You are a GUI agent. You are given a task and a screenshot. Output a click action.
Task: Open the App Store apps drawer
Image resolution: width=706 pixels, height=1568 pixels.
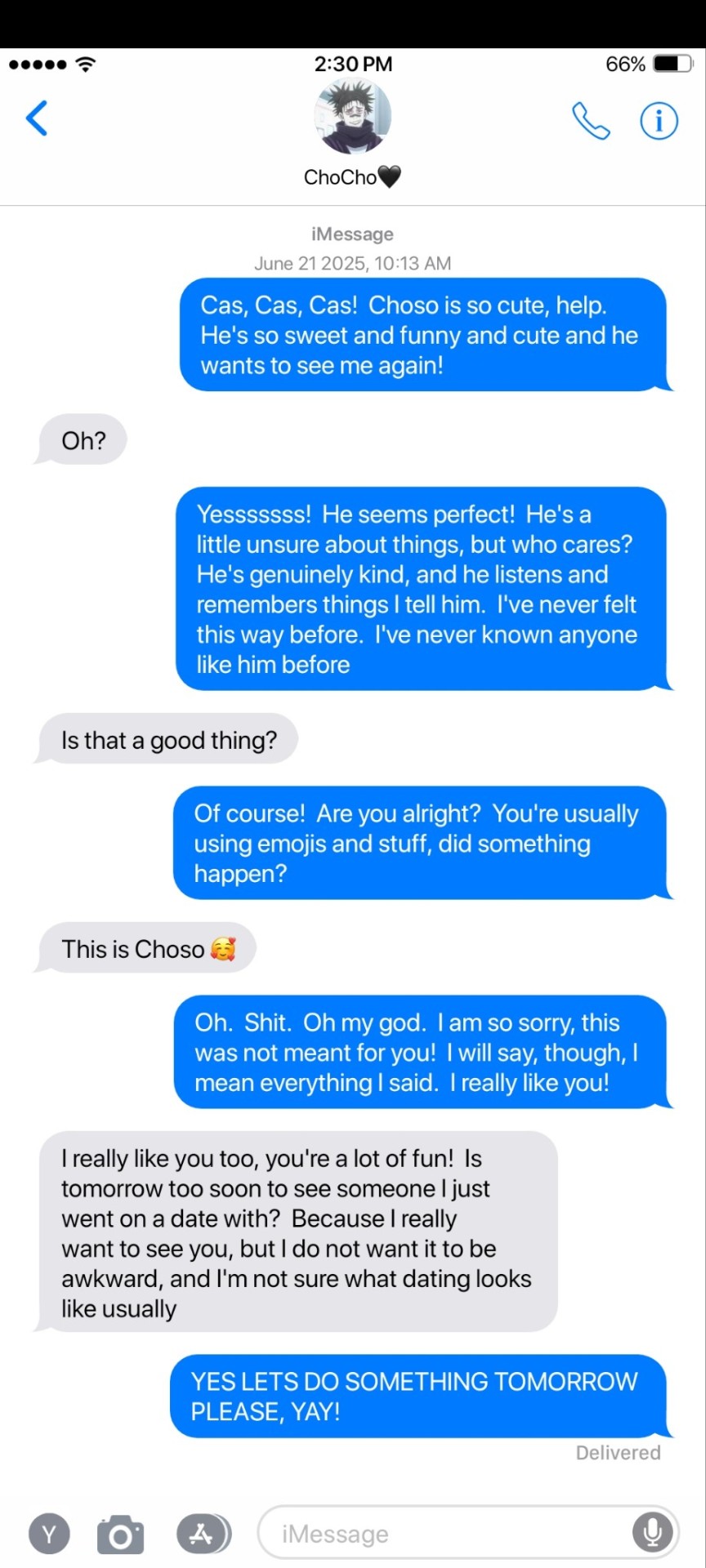202,1534
